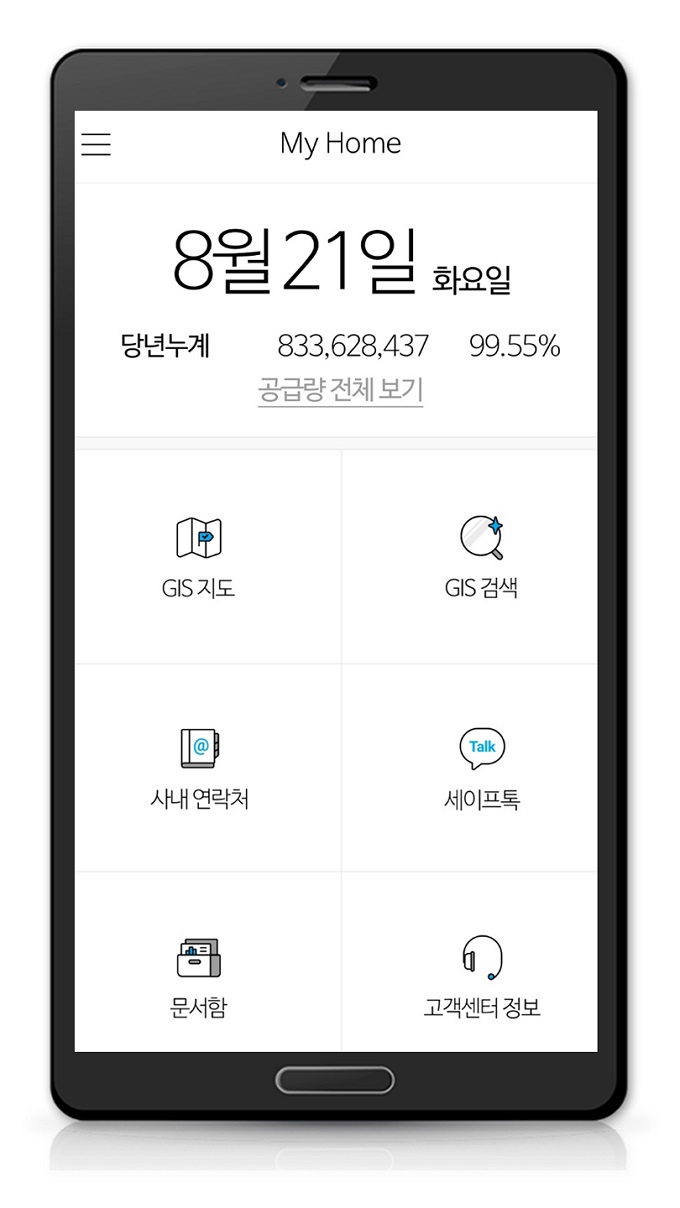Open 사내 연락처 company contacts
Screen dimensions: 680x1208
pos(198,768)
